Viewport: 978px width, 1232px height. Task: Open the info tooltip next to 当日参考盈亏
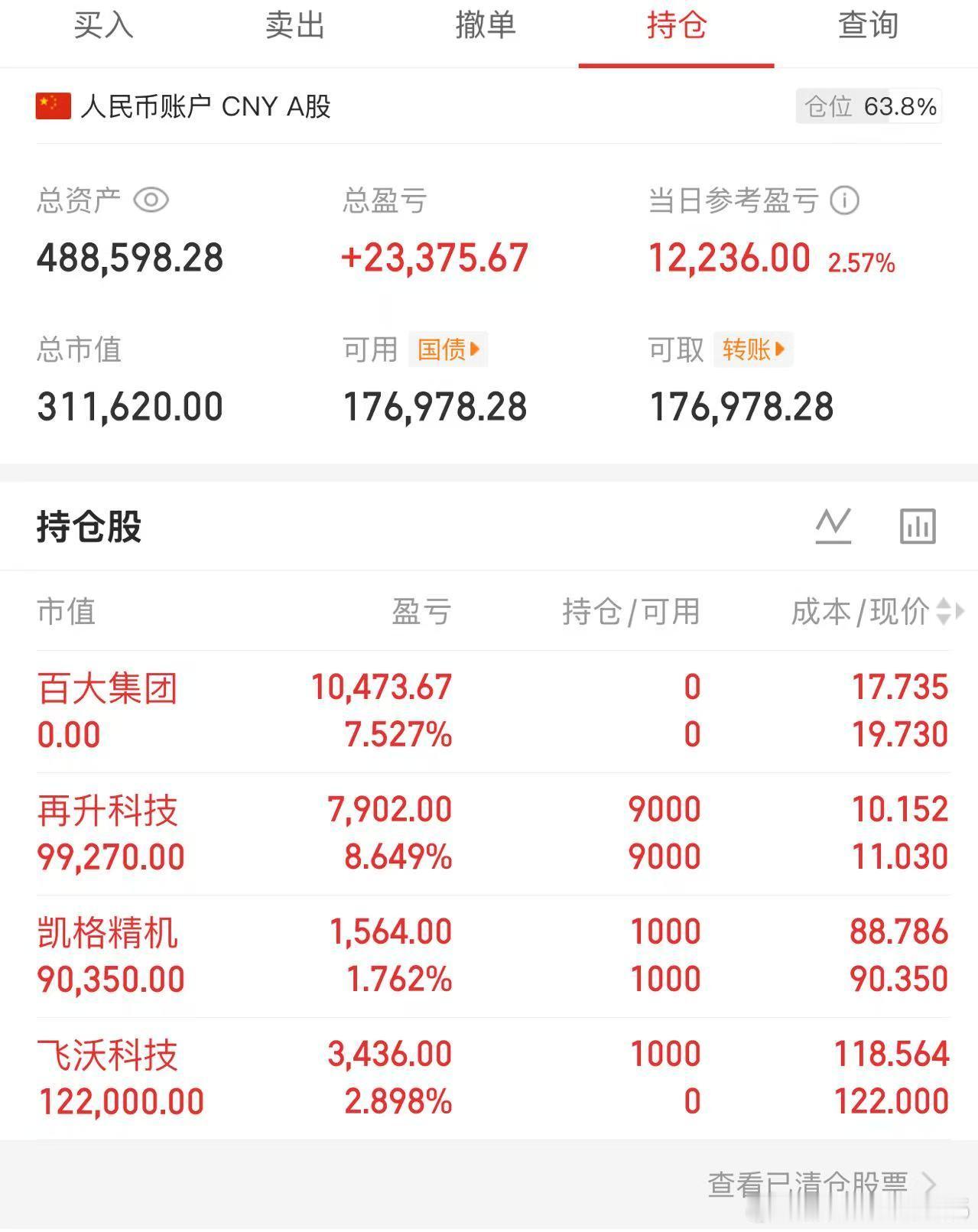pyautogui.click(x=843, y=200)
